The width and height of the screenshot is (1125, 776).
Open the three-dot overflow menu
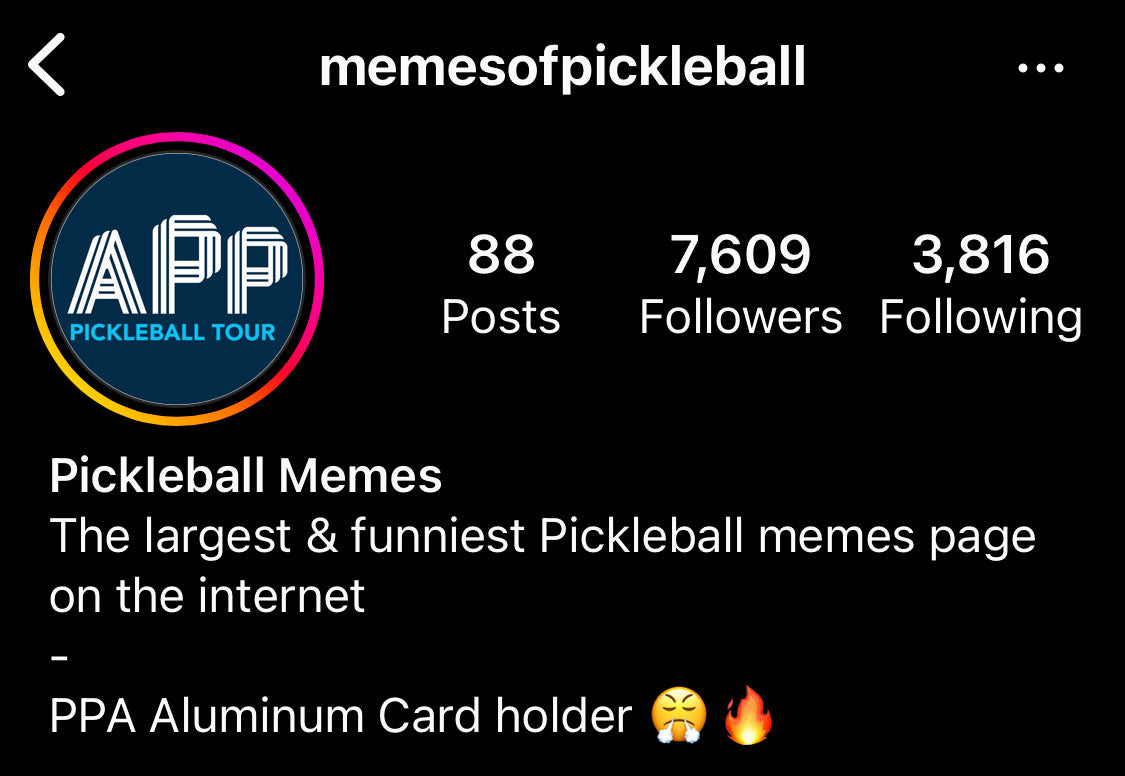coord(1040,68)
